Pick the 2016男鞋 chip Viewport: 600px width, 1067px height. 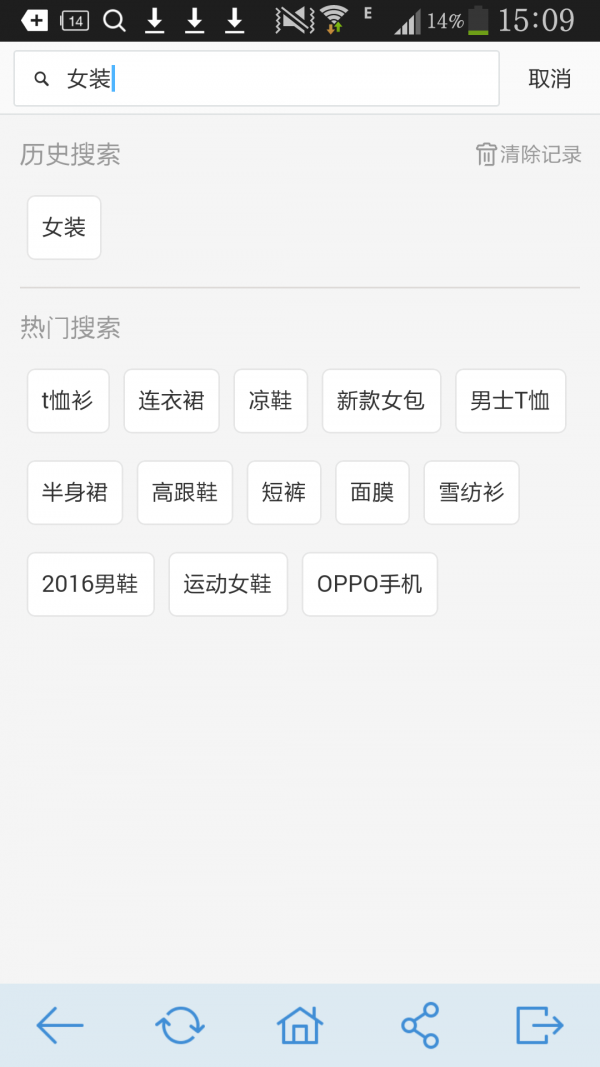tap(90, 584)
